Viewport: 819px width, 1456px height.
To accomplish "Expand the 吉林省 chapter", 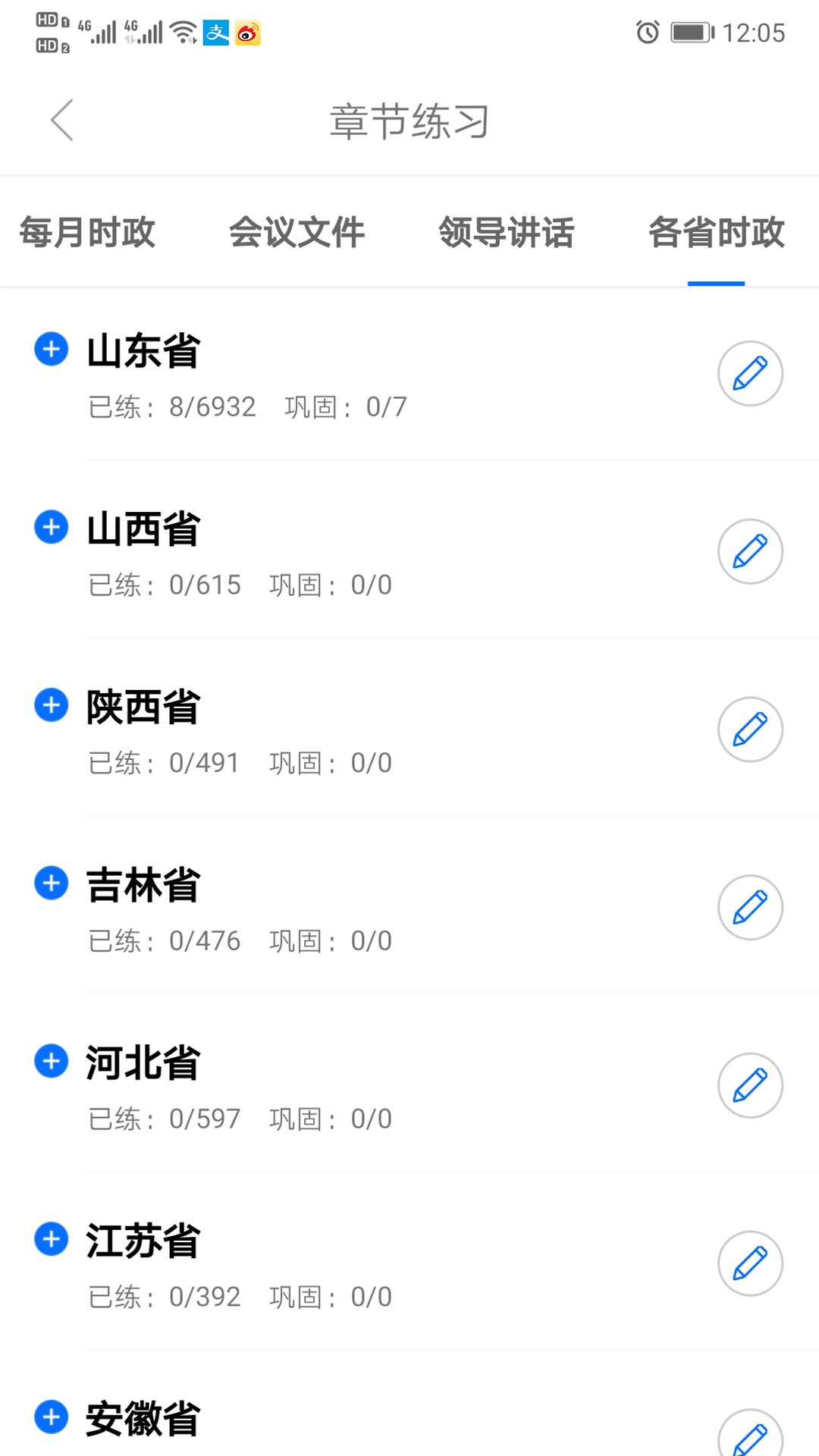I will point(52,883).
